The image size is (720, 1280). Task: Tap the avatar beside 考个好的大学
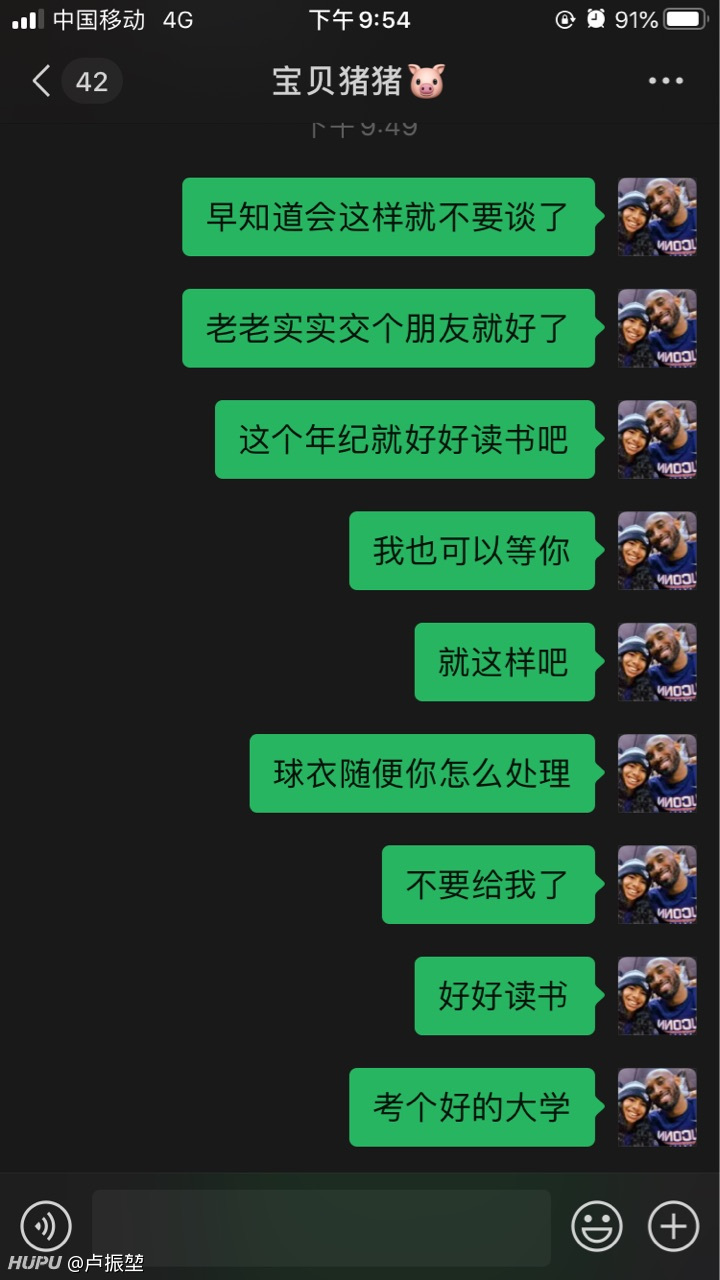pyautogui.click(x=657, y=1107)
